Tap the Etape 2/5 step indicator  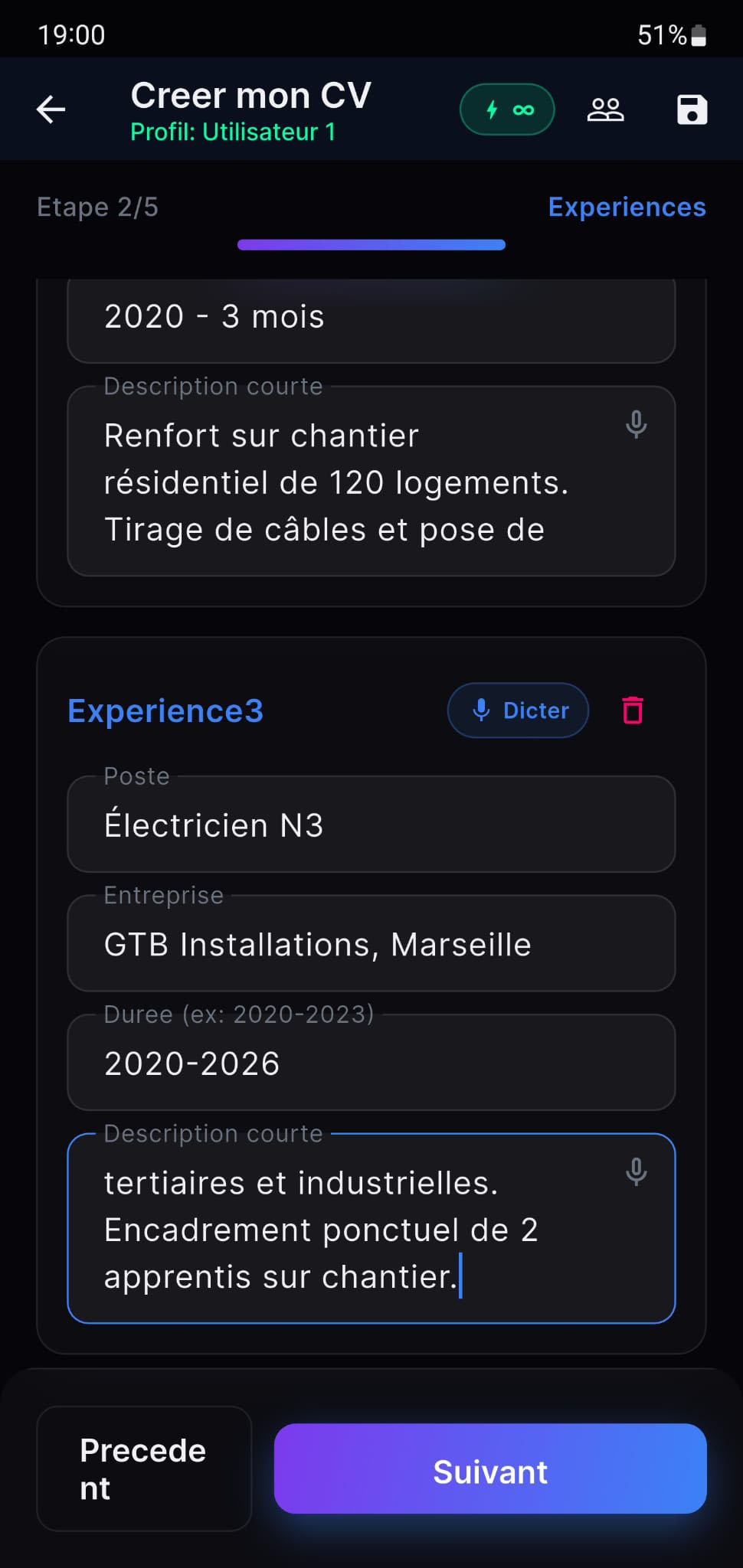[97, 207]
